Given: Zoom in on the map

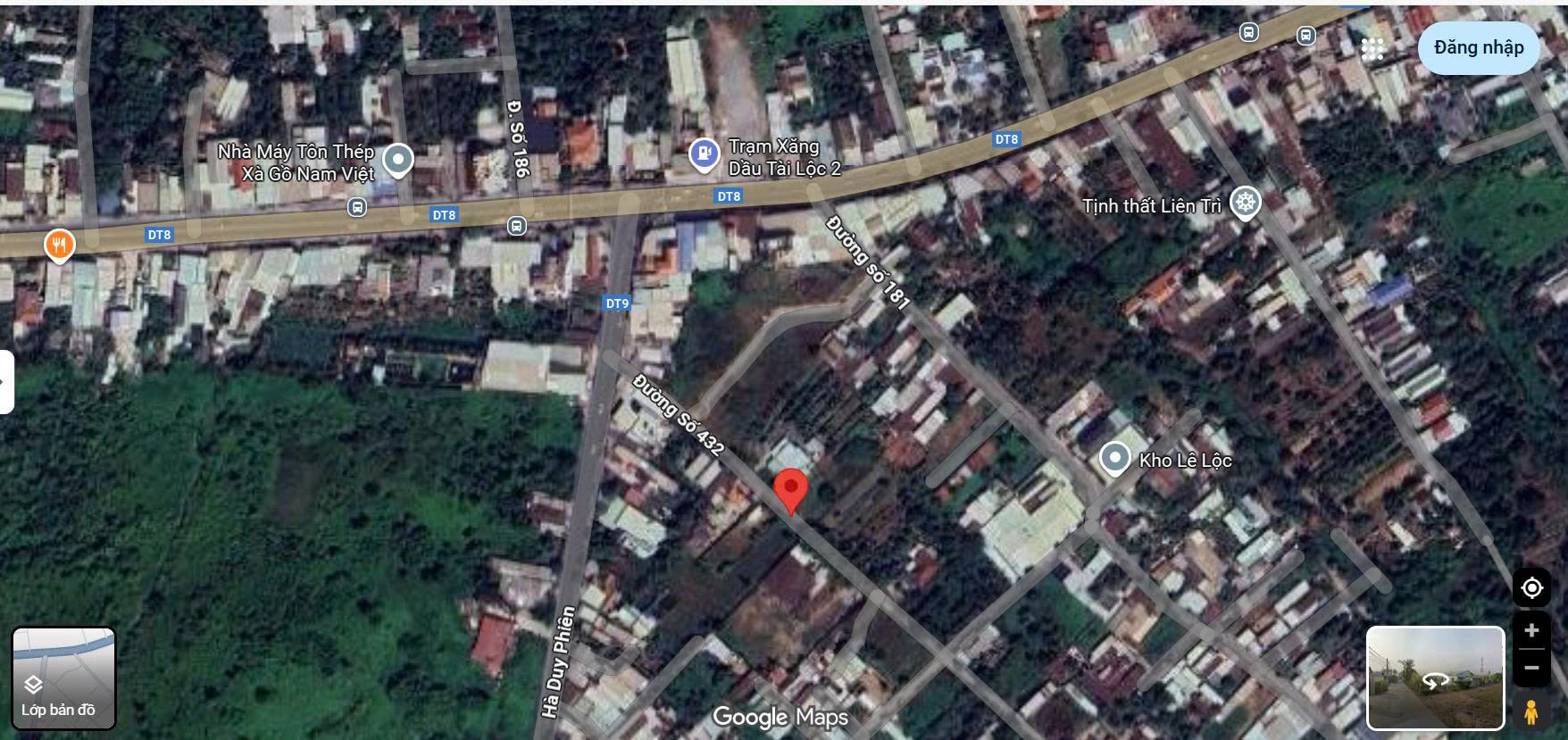Looking at the screenshot, I should click(1531, 630).
